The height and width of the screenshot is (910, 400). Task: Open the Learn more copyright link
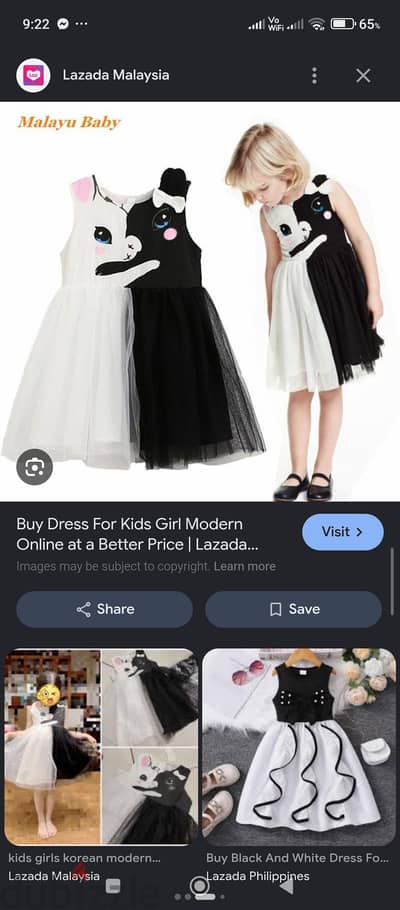[x=244, y=566]
